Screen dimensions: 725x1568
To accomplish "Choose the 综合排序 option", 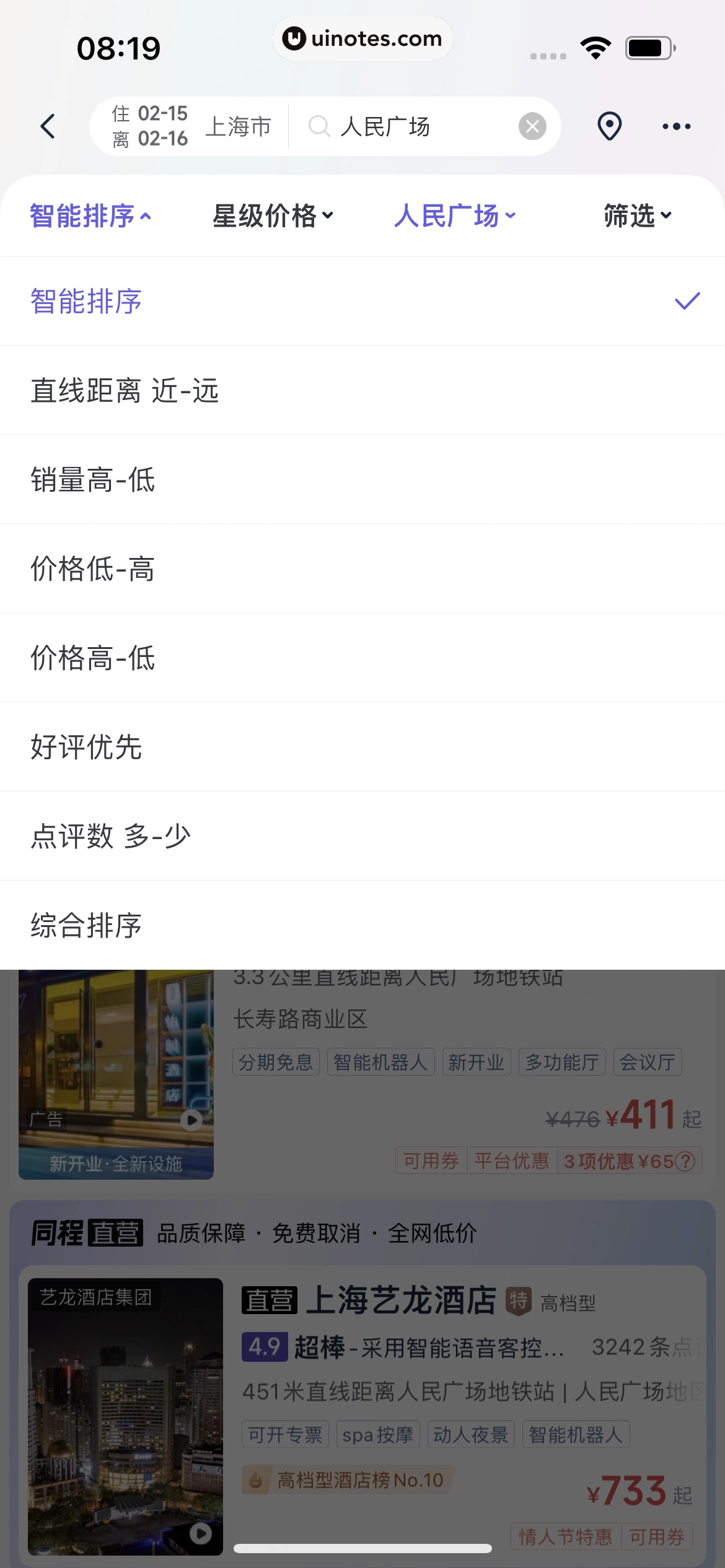I will 362,925.
